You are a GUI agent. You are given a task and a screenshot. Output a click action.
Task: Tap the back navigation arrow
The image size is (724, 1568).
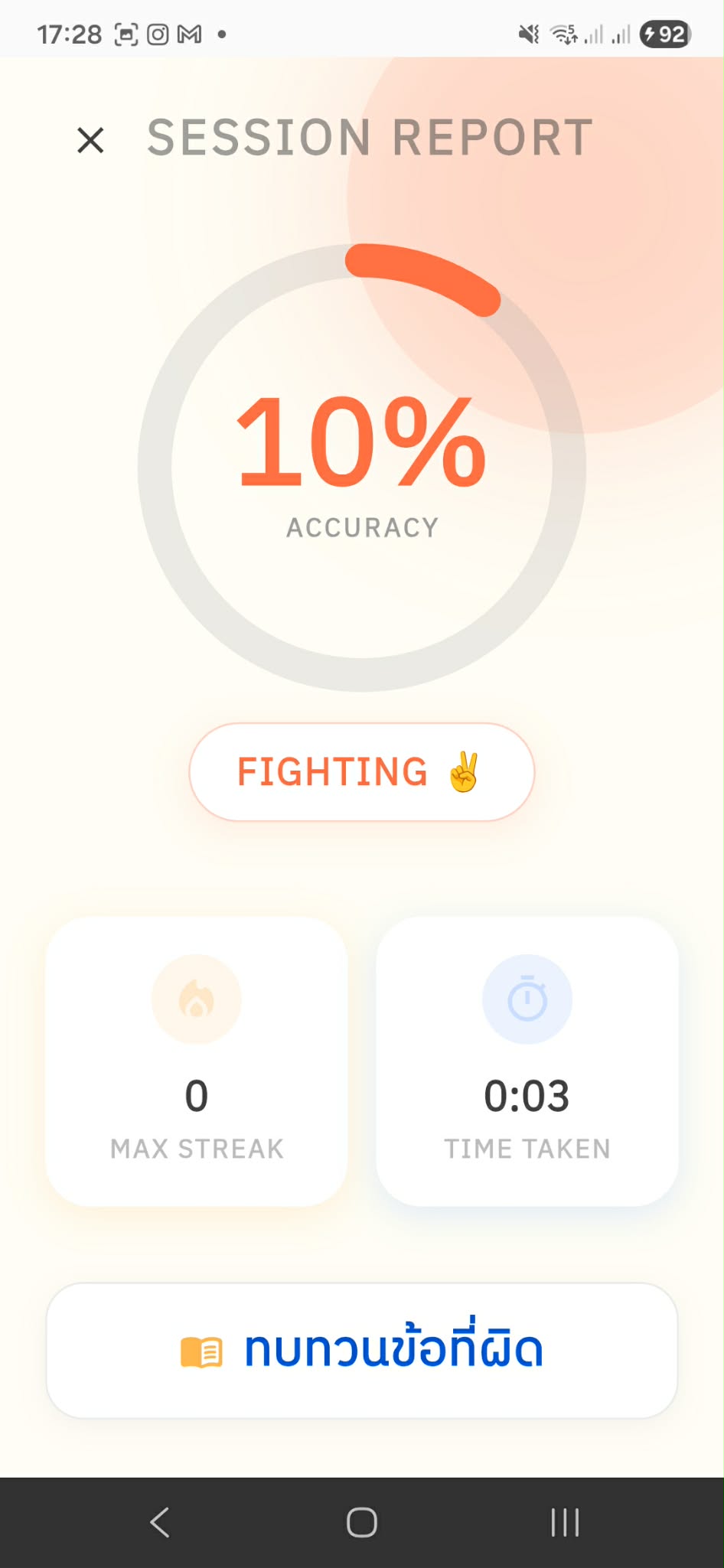(x=160, y=1523)
